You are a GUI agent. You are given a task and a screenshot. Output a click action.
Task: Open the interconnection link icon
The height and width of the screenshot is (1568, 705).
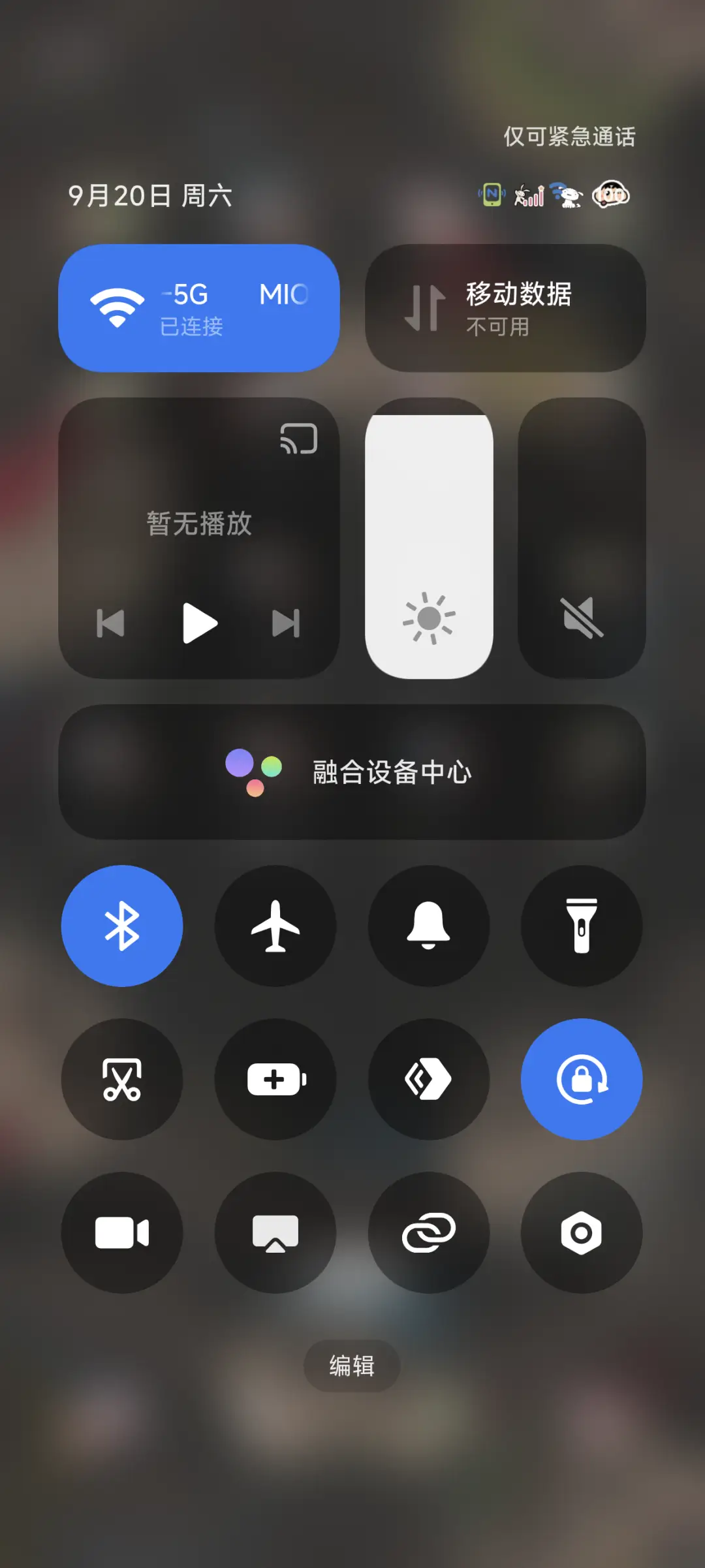(x=429, y=1232)
